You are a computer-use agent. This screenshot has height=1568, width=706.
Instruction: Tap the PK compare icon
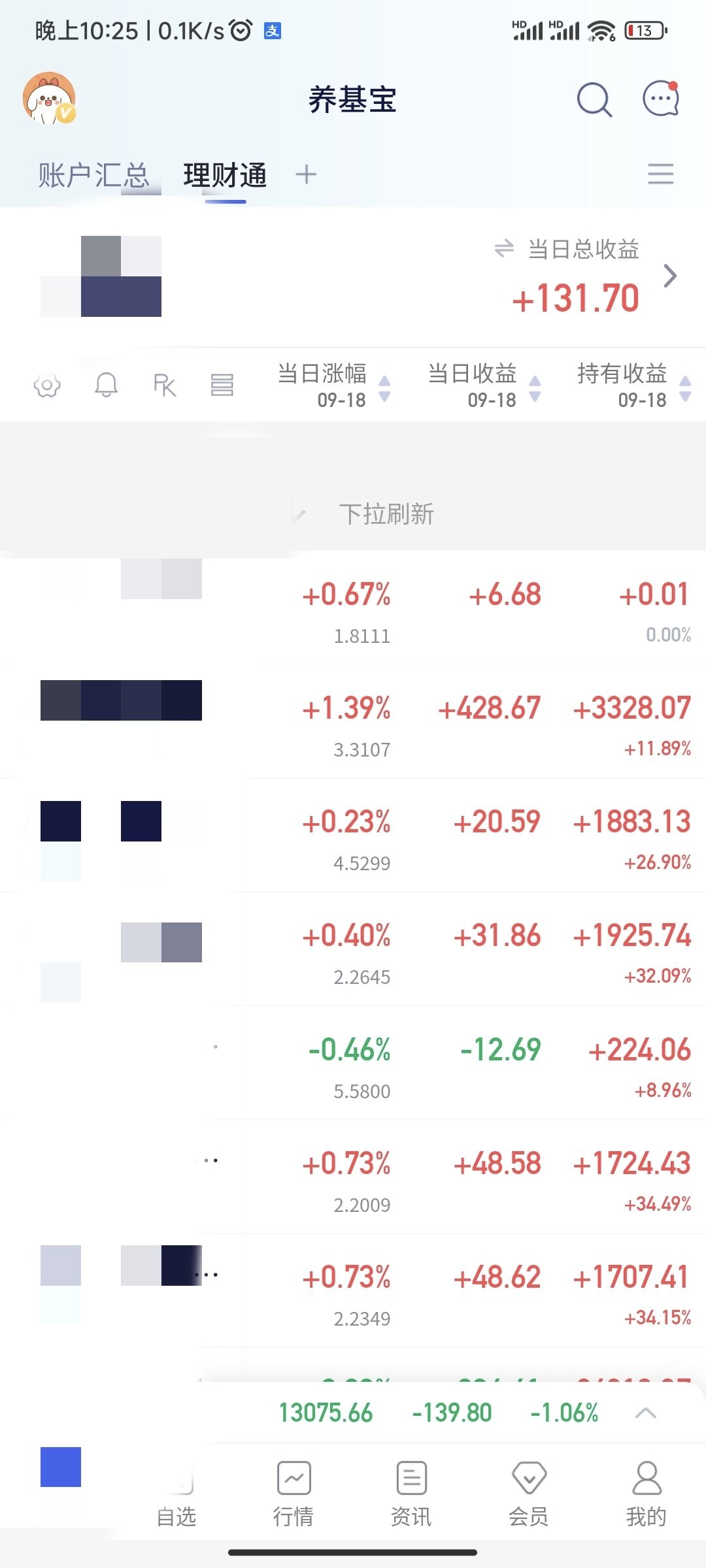(164, 385)
